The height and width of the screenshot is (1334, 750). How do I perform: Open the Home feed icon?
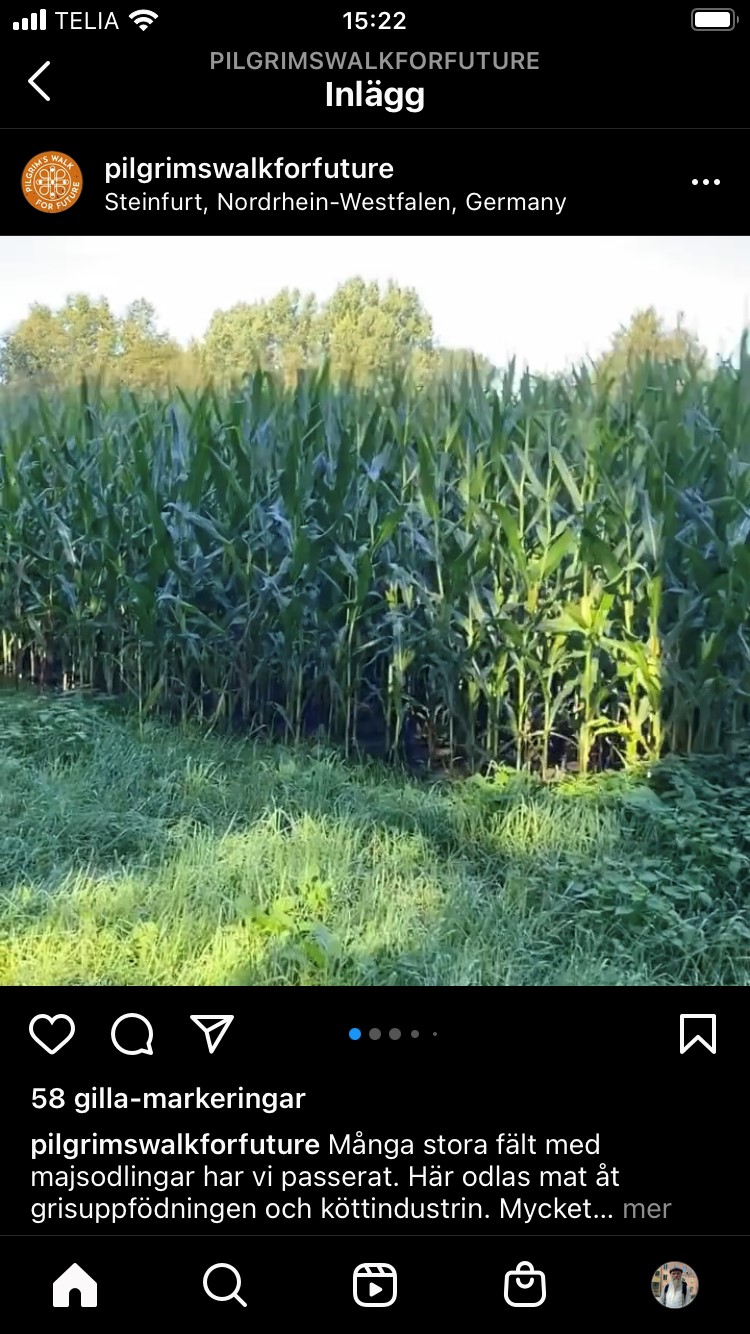[75, 1285]
